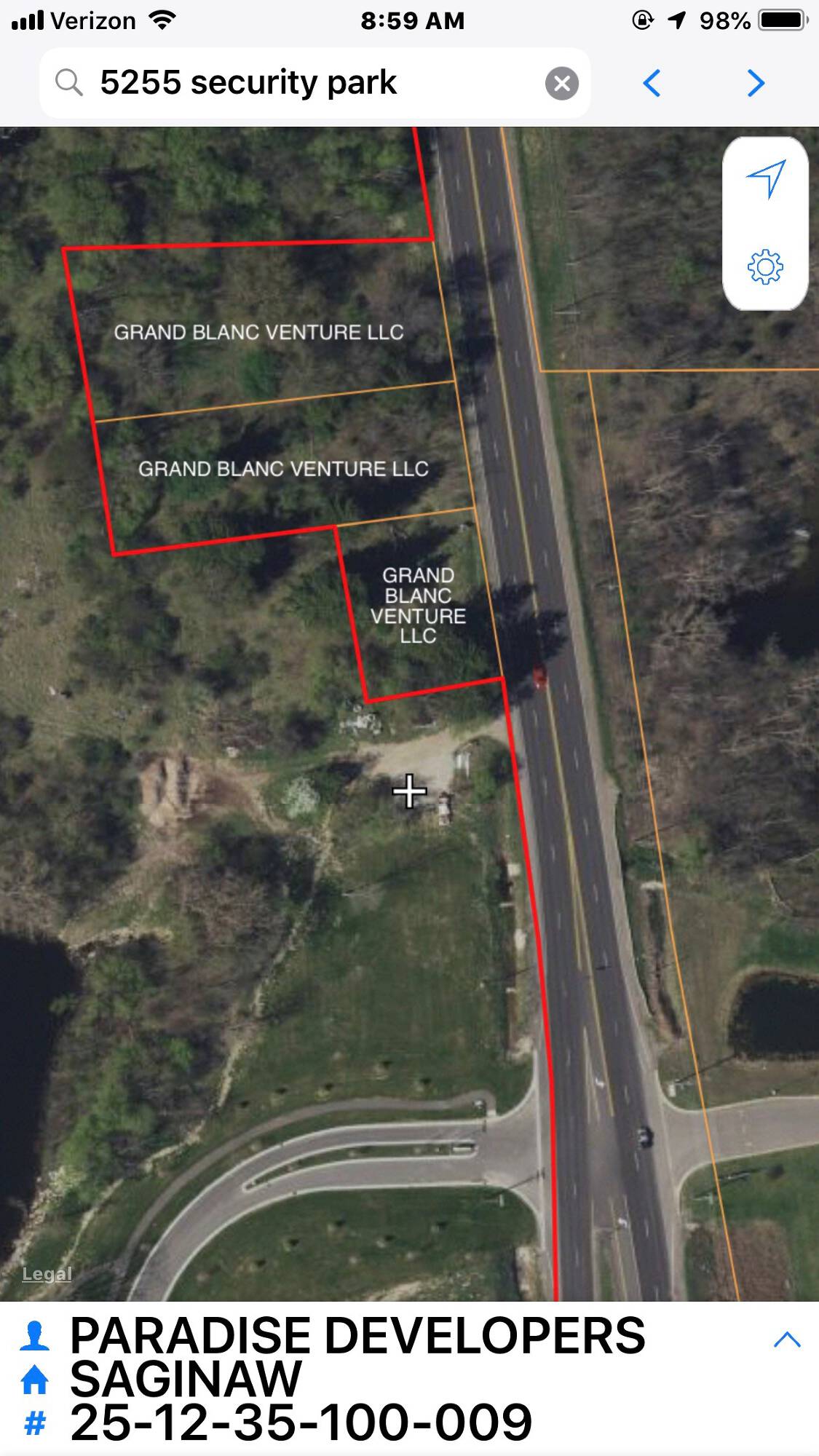Expand the Paradise Developers parcel details panel

(x=786, y=1338)
